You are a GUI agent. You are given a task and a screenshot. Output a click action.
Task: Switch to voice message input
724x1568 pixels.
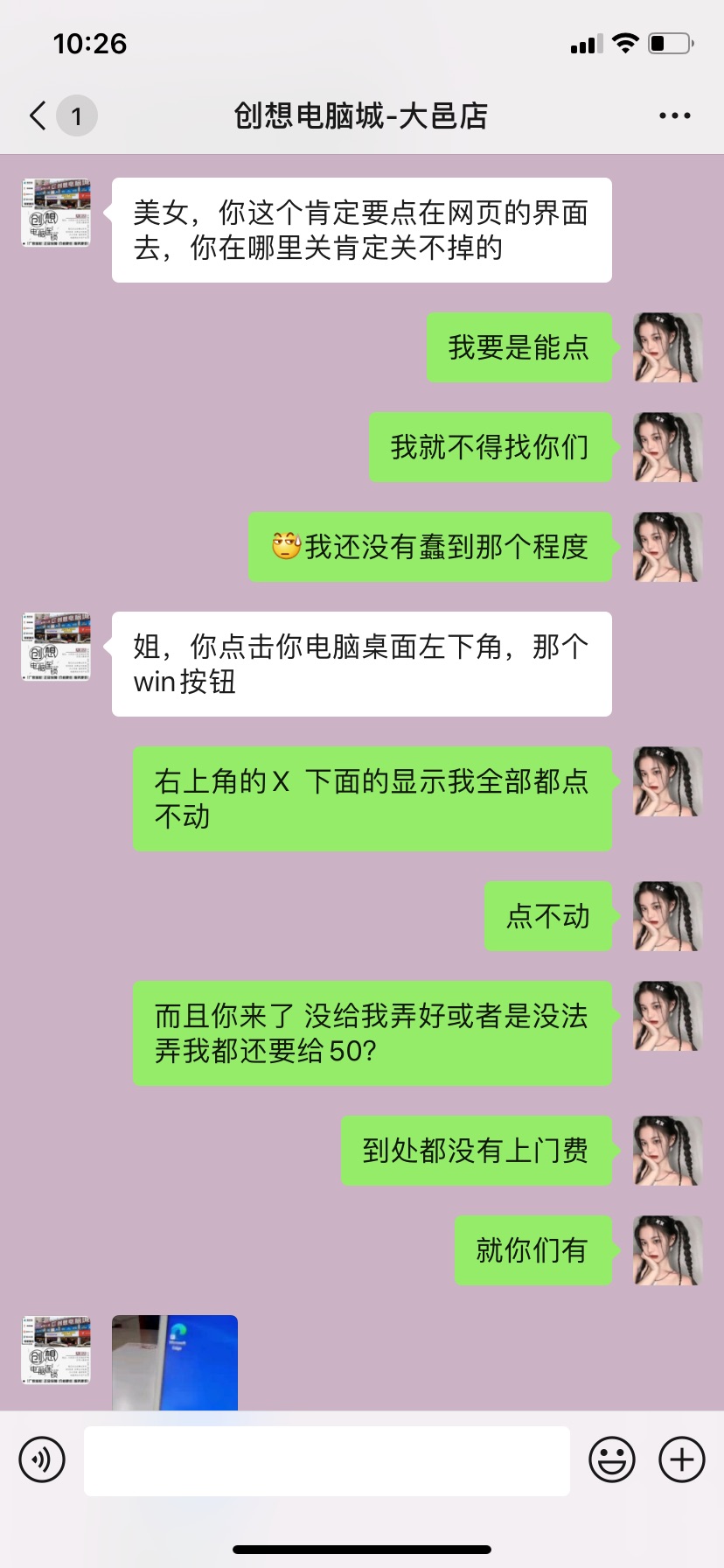tap(42, 1459)
